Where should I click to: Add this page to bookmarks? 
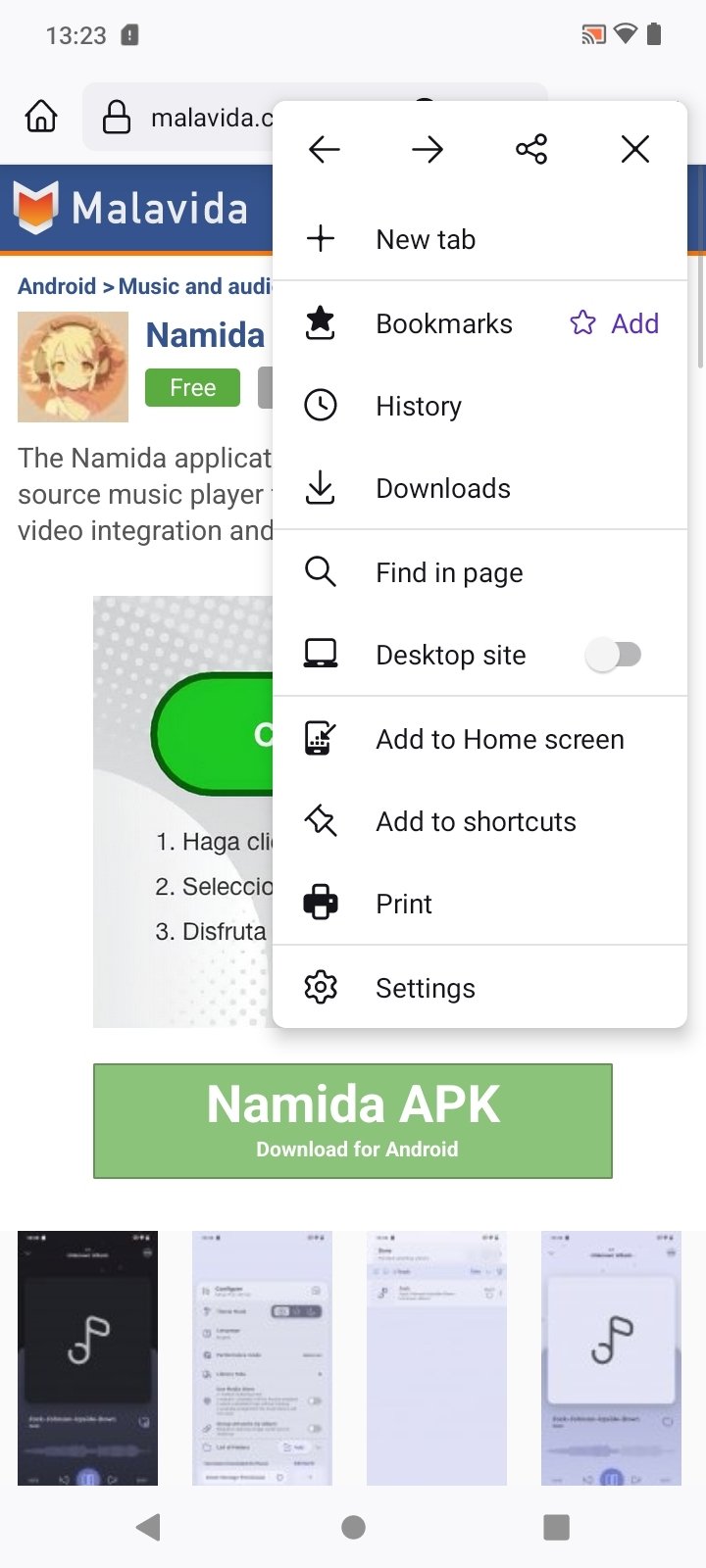615,323
